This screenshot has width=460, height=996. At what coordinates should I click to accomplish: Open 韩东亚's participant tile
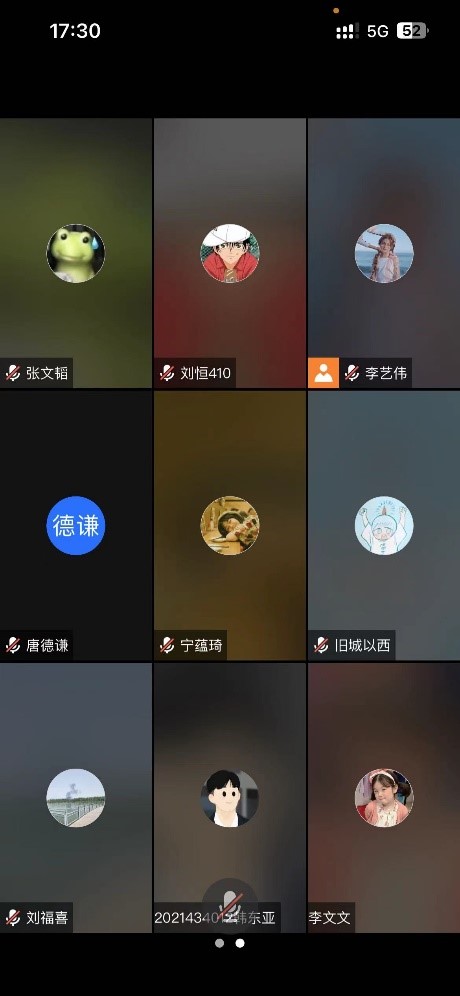(x=230, y=798)
